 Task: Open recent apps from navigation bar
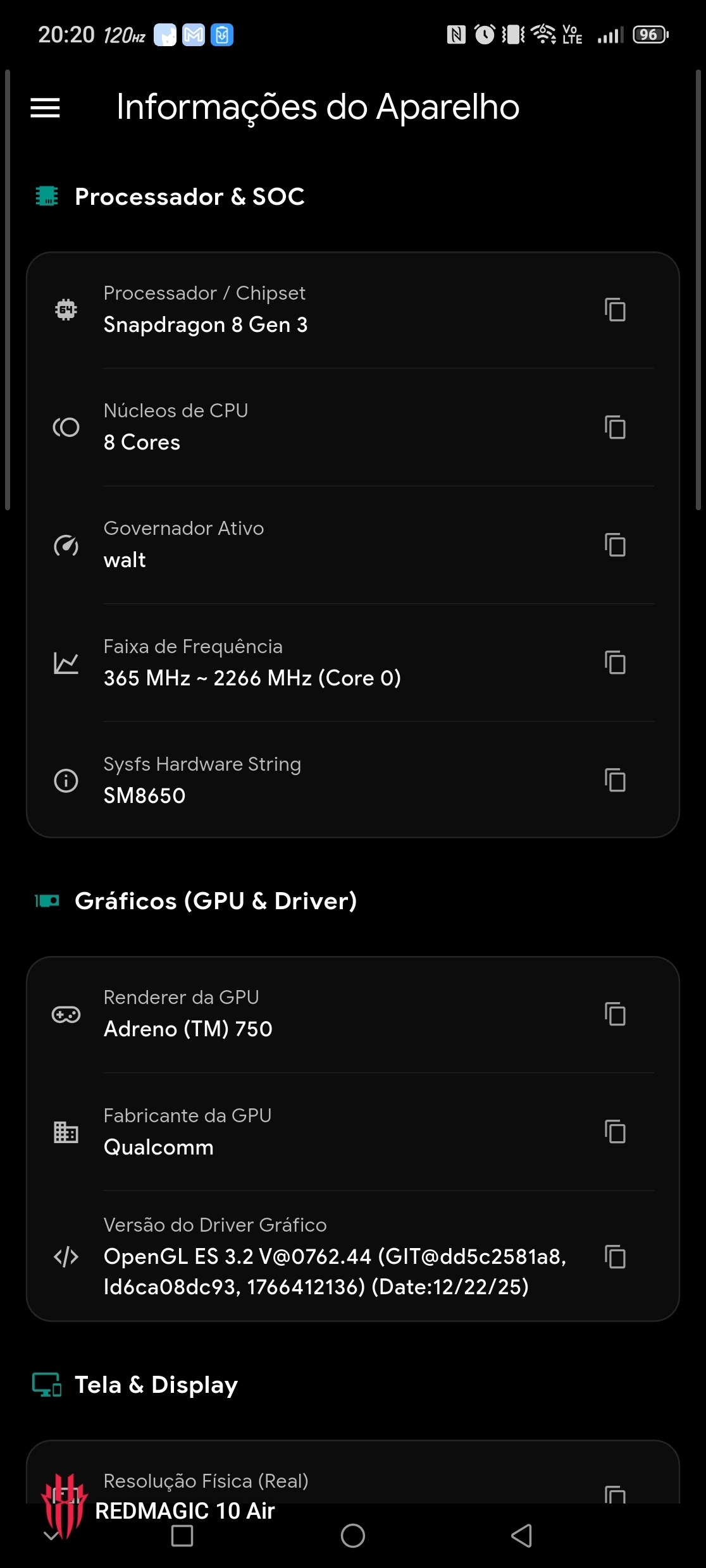click(182, 1536)
